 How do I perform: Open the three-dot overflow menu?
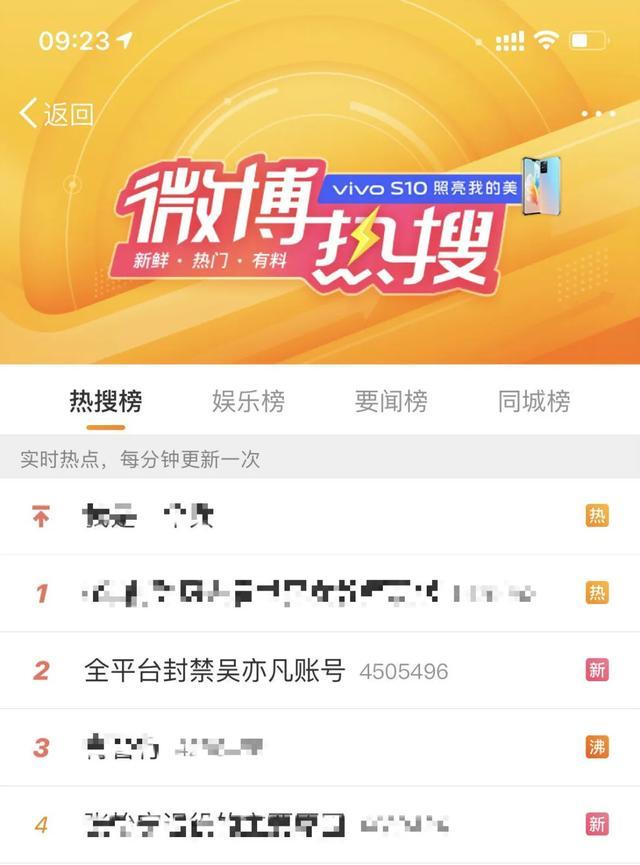[x=598, y=114]
